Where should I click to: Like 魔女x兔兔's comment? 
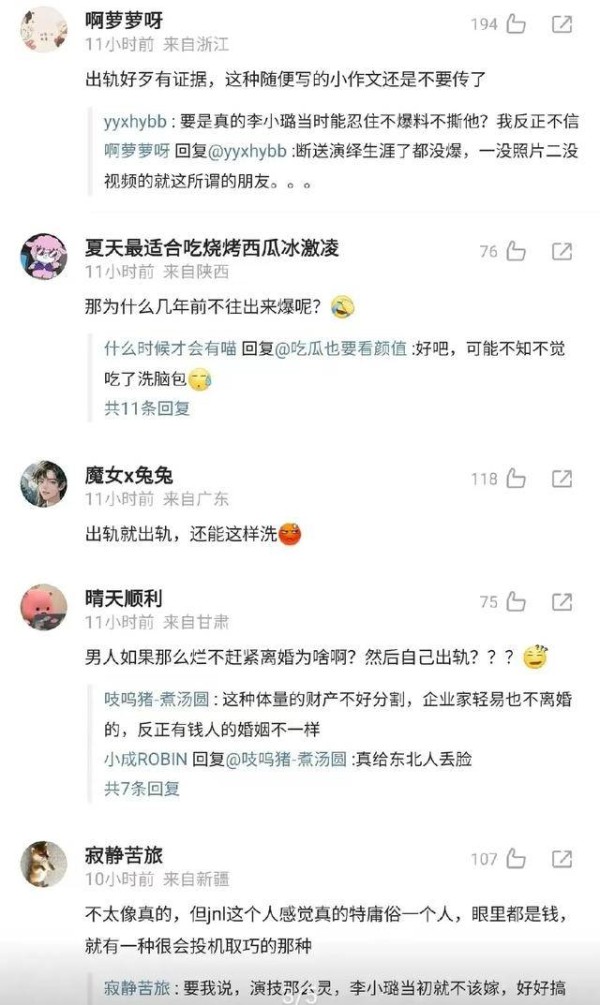pyautogui.click(x=516, y=479)
